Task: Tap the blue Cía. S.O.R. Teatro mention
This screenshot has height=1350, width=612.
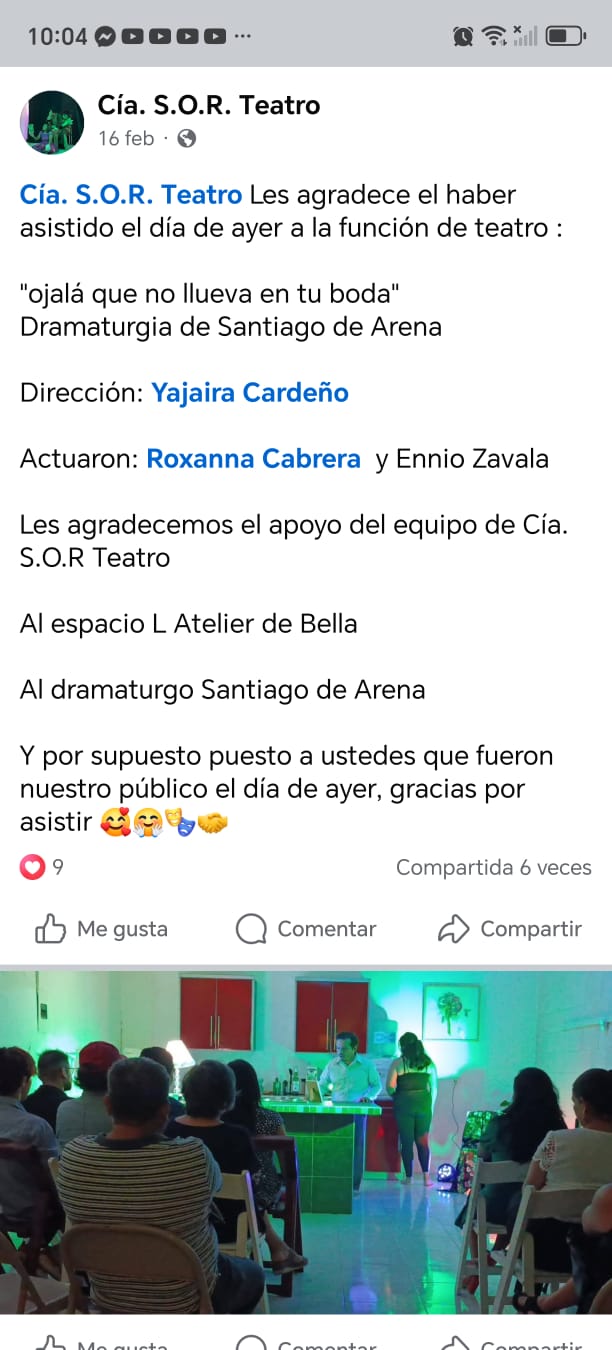Action: pyautogui.click(x=131, y=194)
